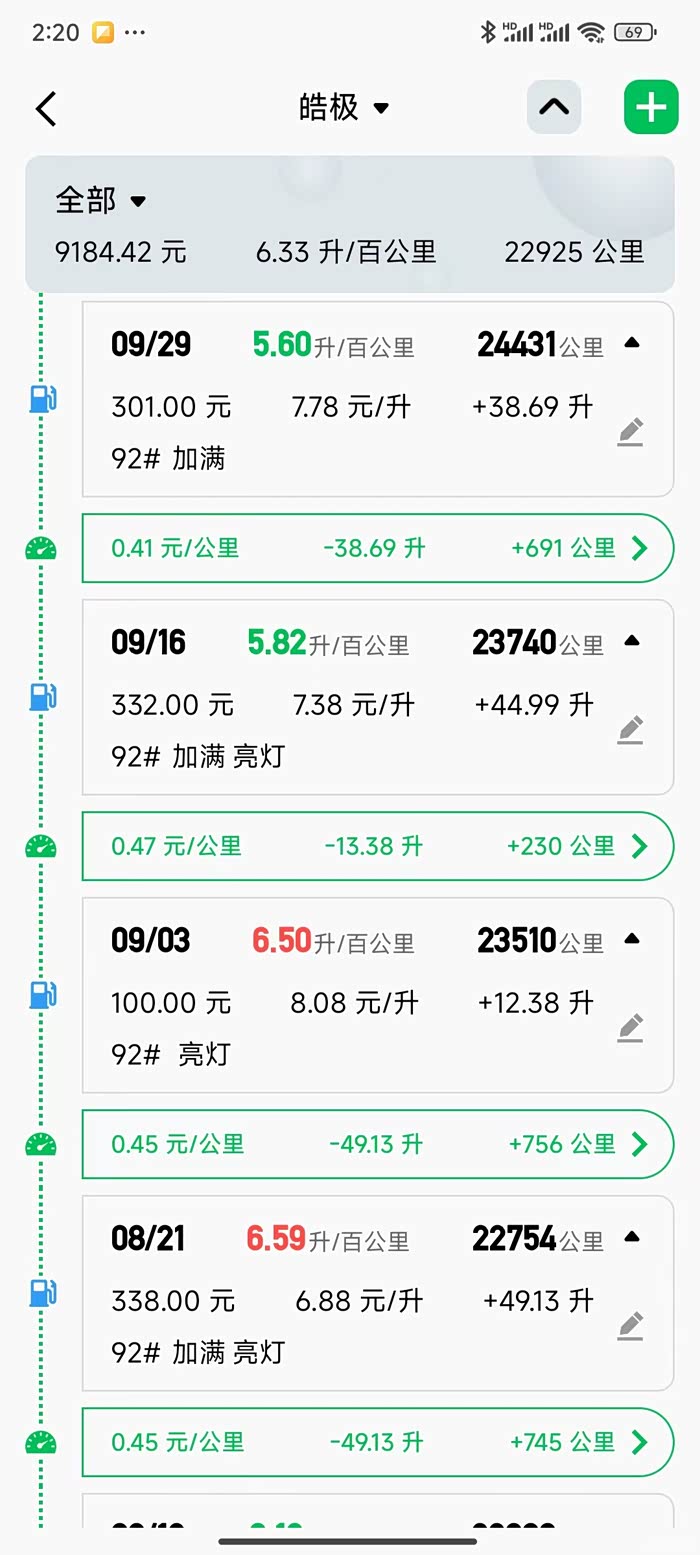Open the +230 公里 trip details
The width and height of the screenshot is (700, 1555).
378,846
